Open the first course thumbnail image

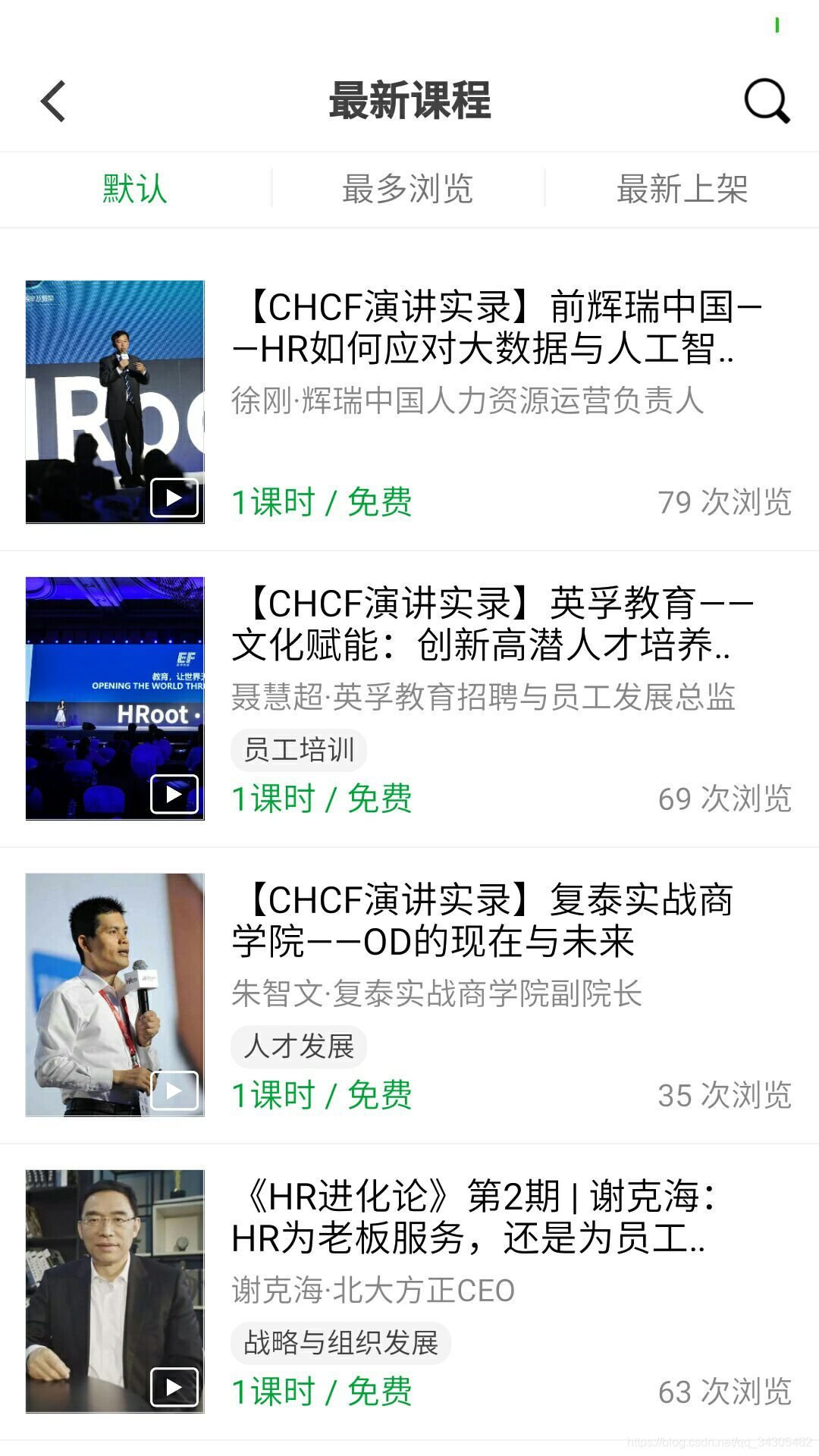tap(115, 400)
